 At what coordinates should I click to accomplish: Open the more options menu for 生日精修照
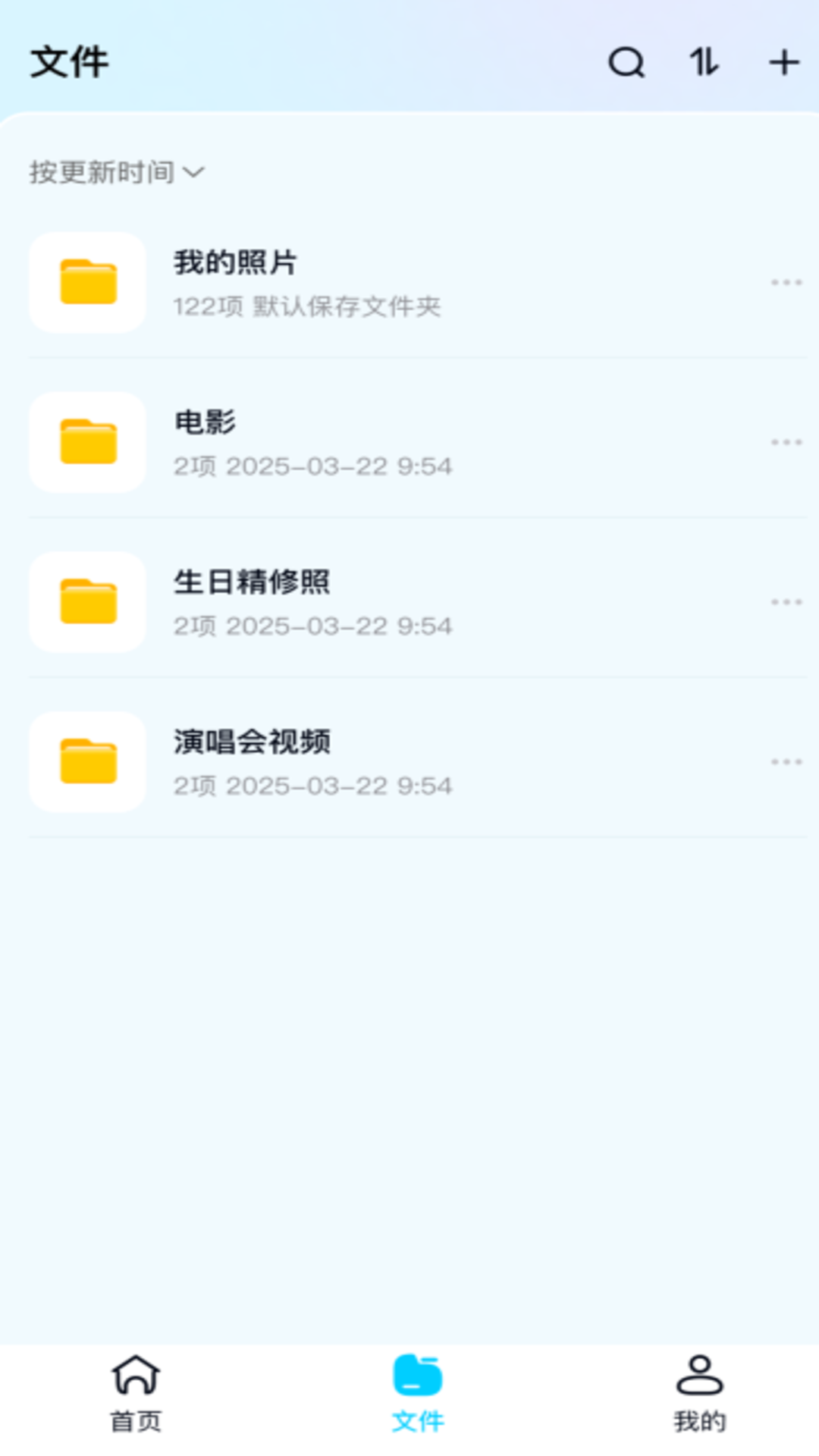(784, 601)
